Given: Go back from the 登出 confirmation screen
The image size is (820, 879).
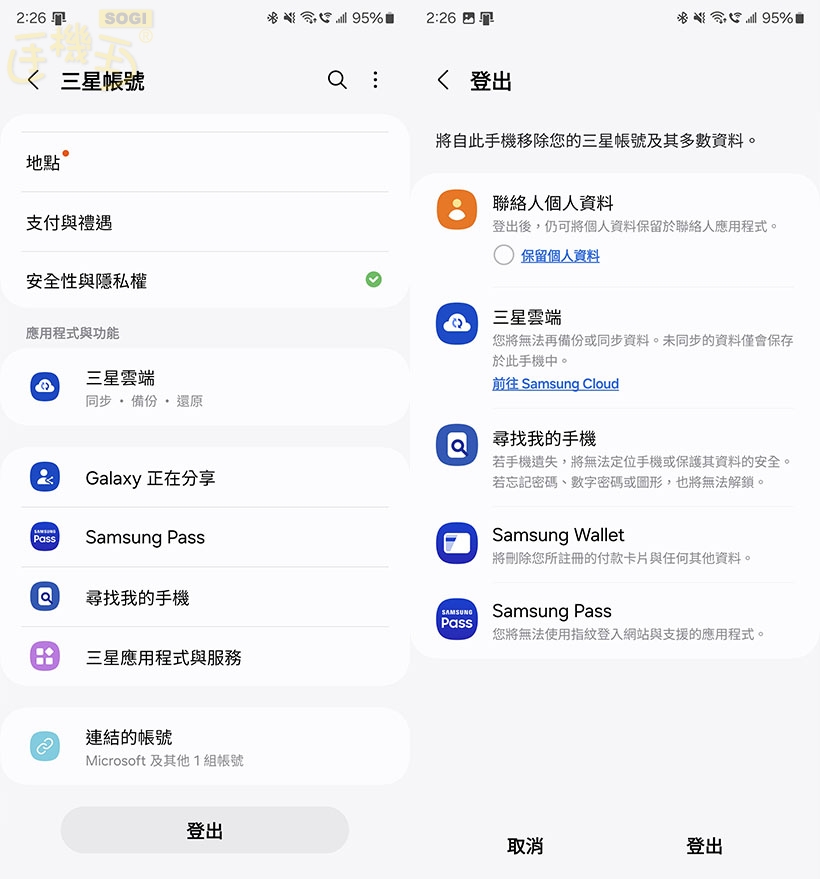Looking at the screenshot, I should [443, 81].
